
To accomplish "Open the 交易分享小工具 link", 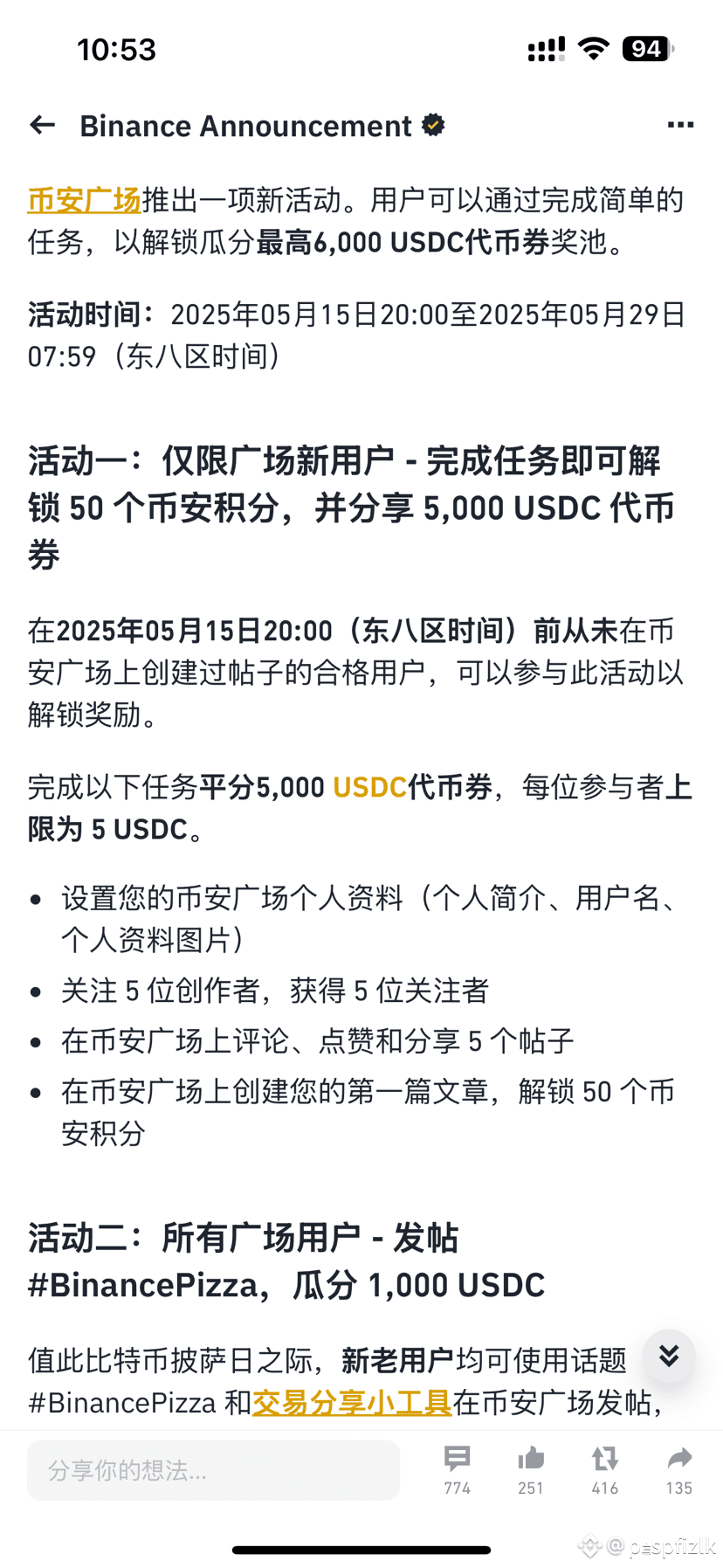I will (352, 1402).
